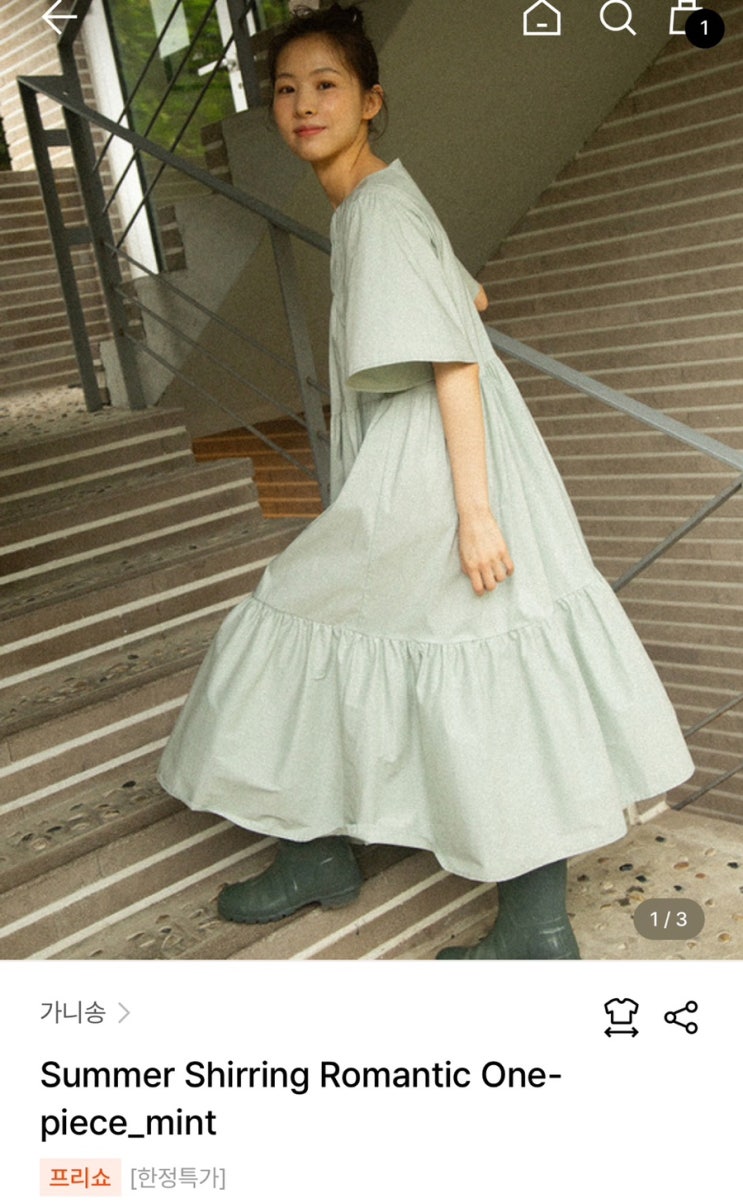
Task: Go back using the top arrow
Action: coord(58,16)
